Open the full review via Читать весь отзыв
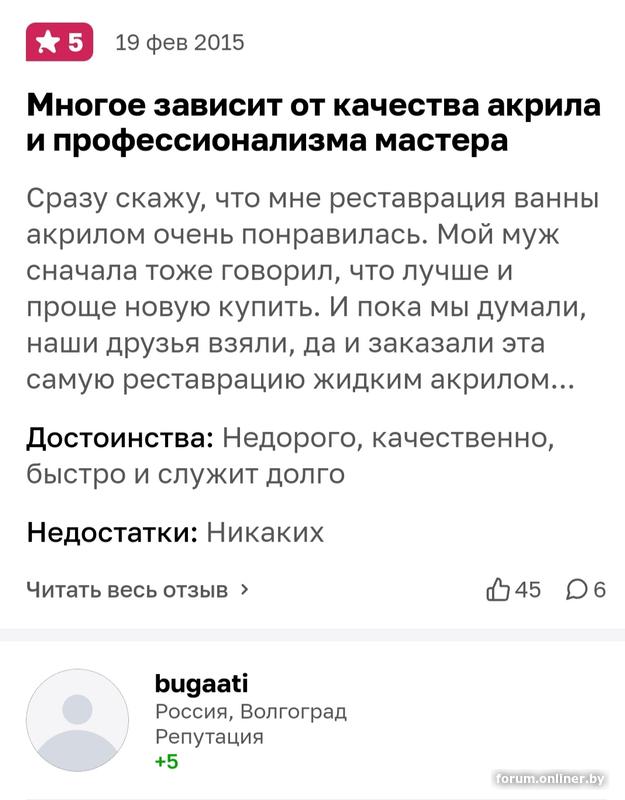The height and width of the screenshot is (800, 625). [x=136, y=590]
